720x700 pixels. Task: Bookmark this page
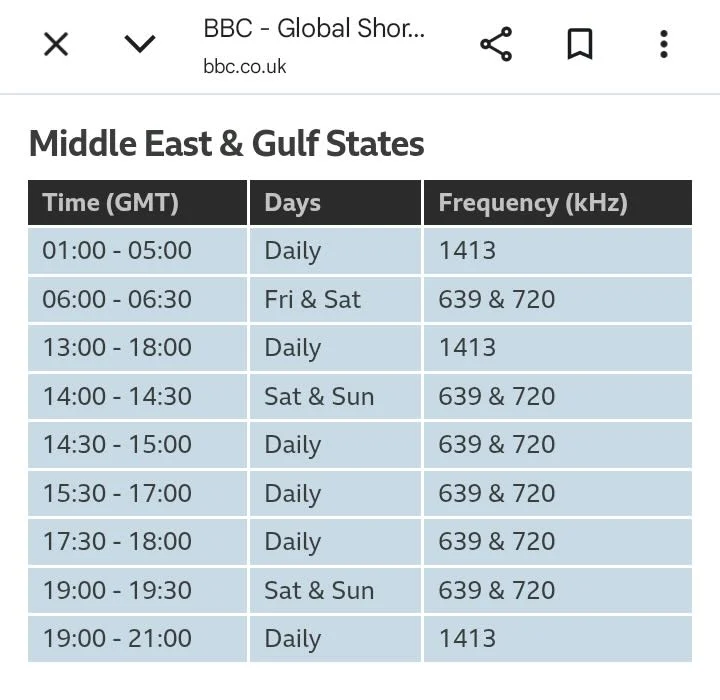(x=580, y=44)
